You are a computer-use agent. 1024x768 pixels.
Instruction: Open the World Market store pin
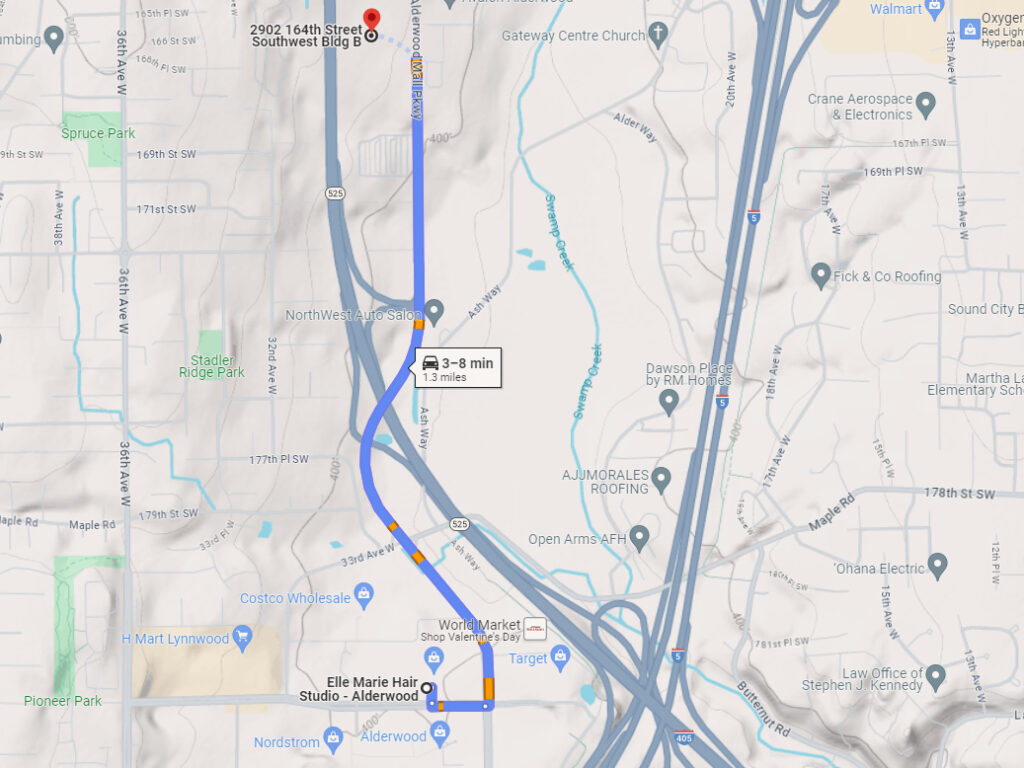[536, 628]
